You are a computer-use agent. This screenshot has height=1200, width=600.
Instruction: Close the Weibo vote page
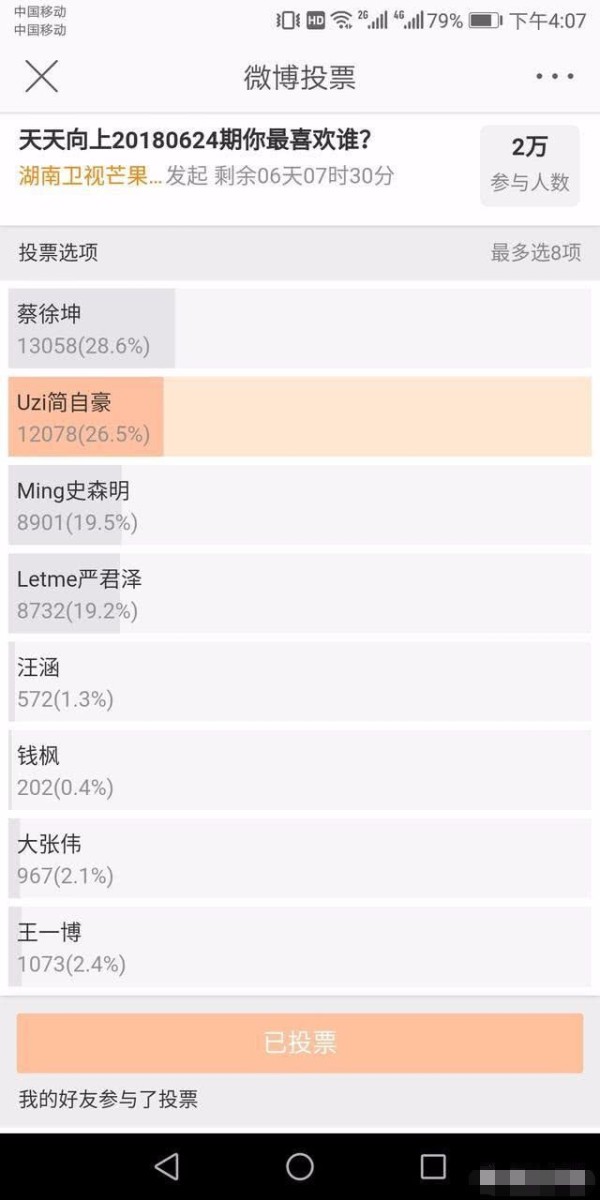(x=41, y=76)
